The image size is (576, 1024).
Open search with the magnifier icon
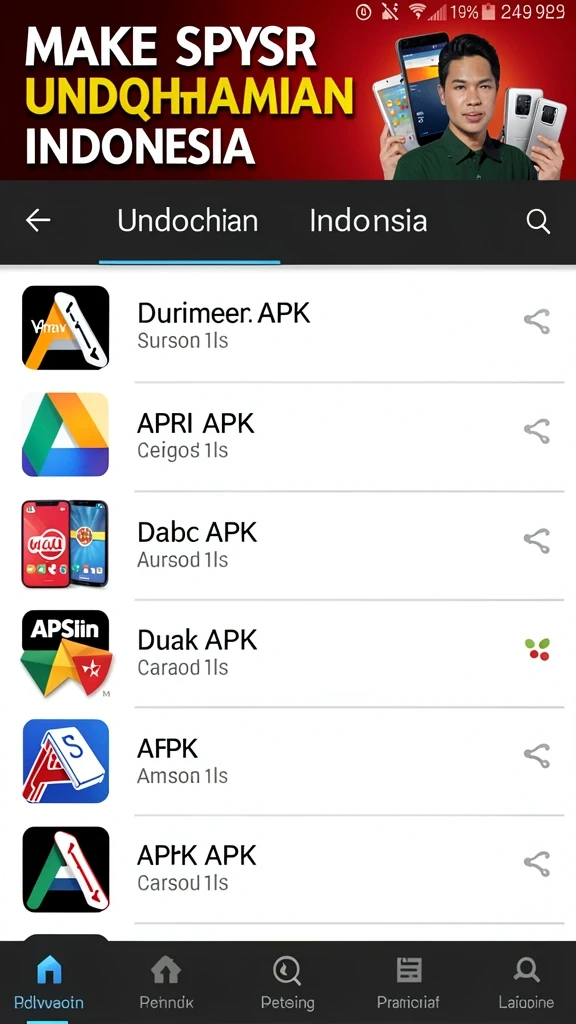[x=538, y=222]
